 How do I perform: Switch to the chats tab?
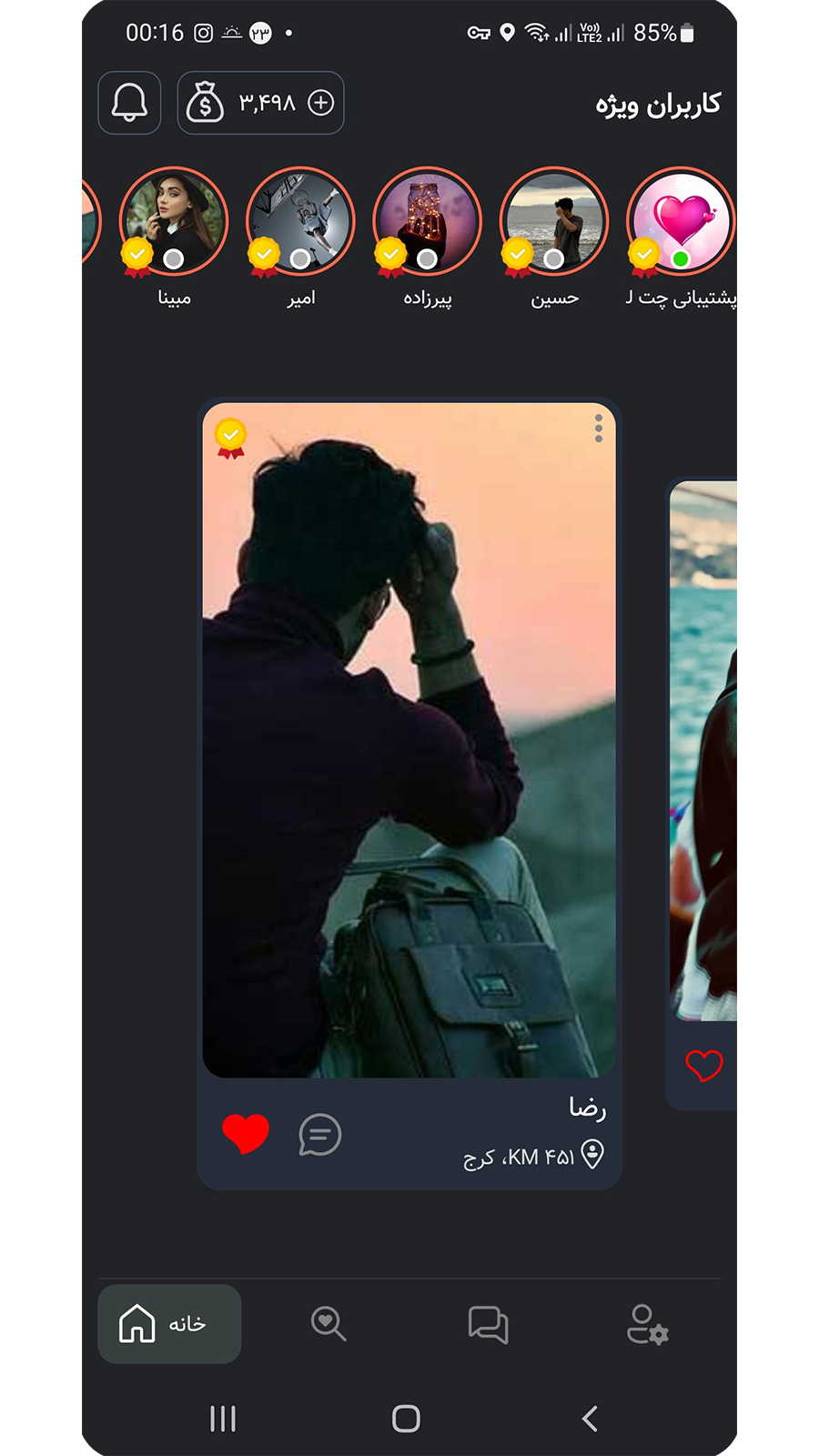(488, 1324)
